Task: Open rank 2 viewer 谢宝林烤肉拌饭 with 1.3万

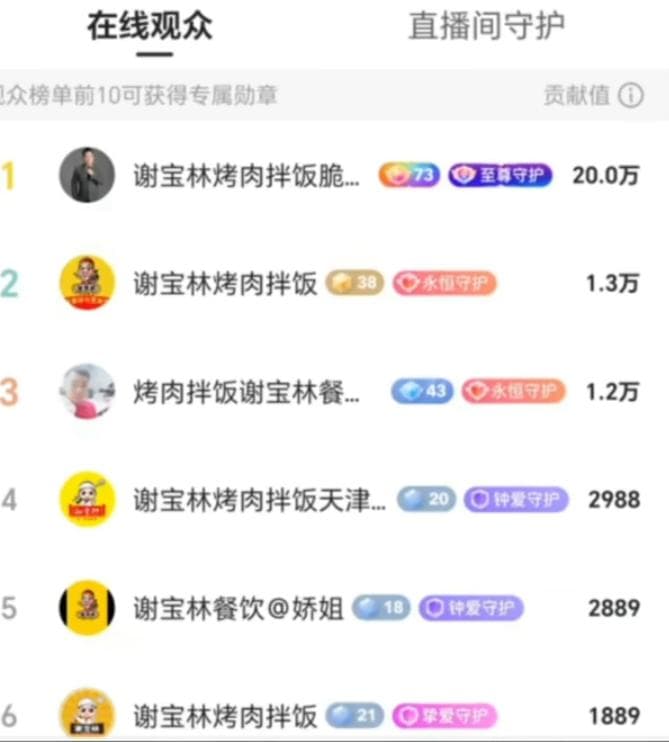Action: [x=225, y=283]
